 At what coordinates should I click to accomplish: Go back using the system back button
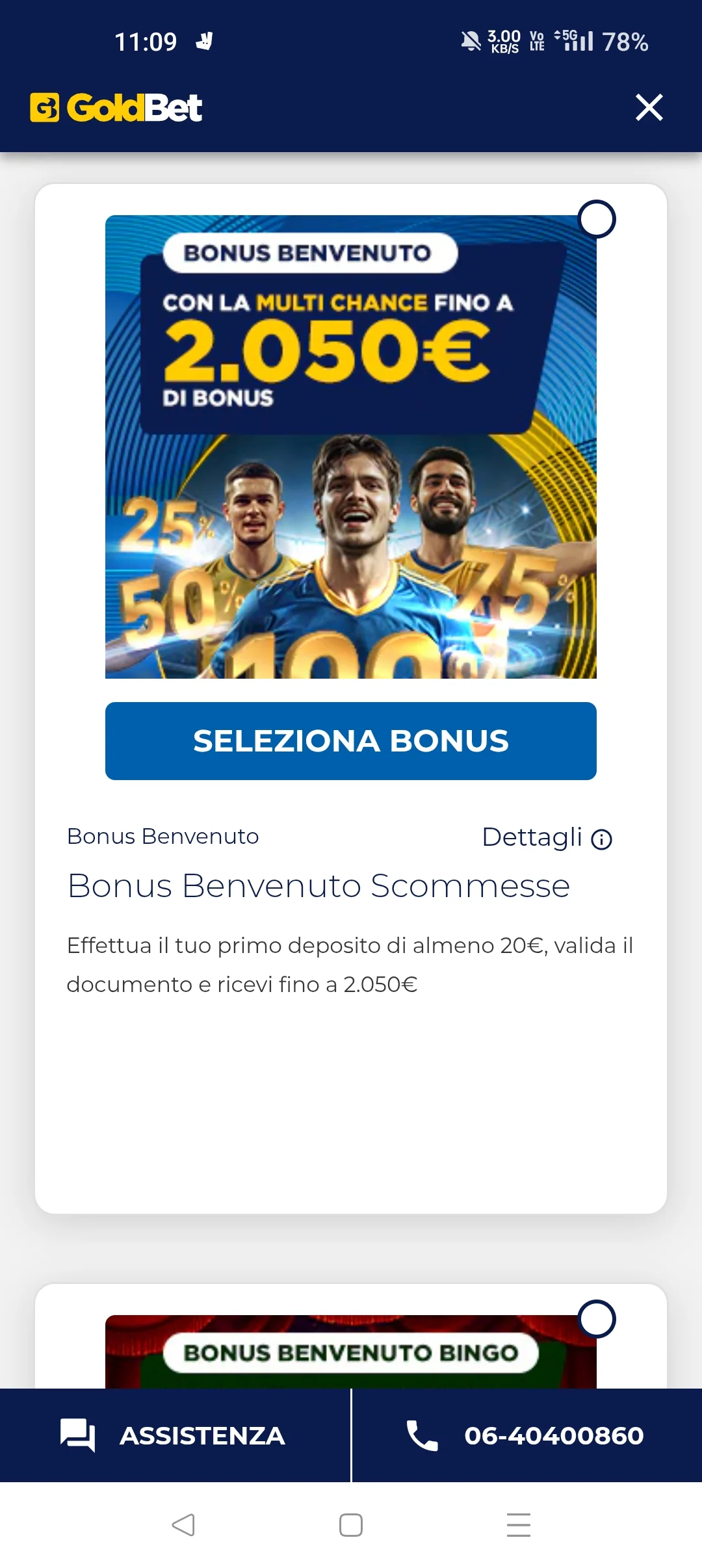click(x=183, y=1525)
